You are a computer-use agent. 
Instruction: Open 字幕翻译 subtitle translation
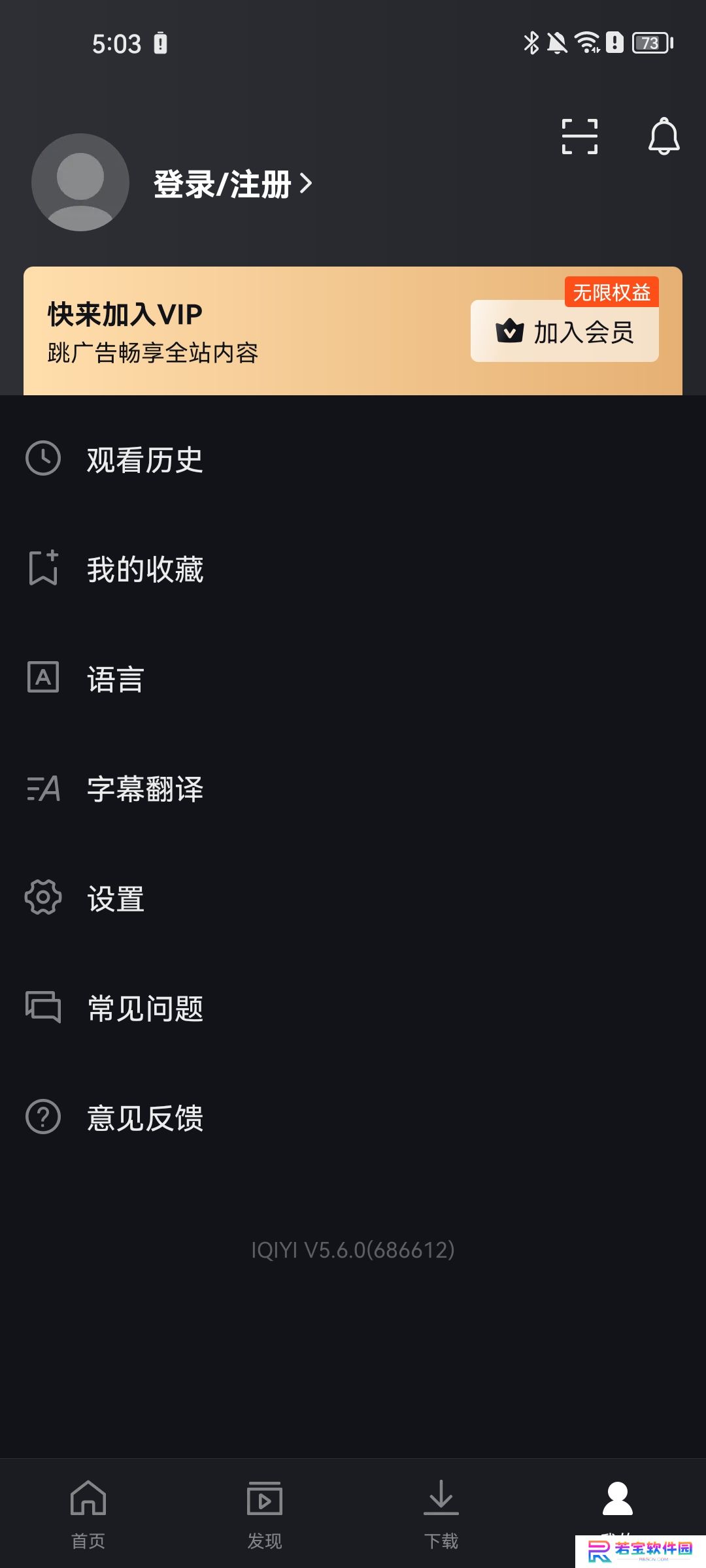pyautogui.click(x=353, y=789)
